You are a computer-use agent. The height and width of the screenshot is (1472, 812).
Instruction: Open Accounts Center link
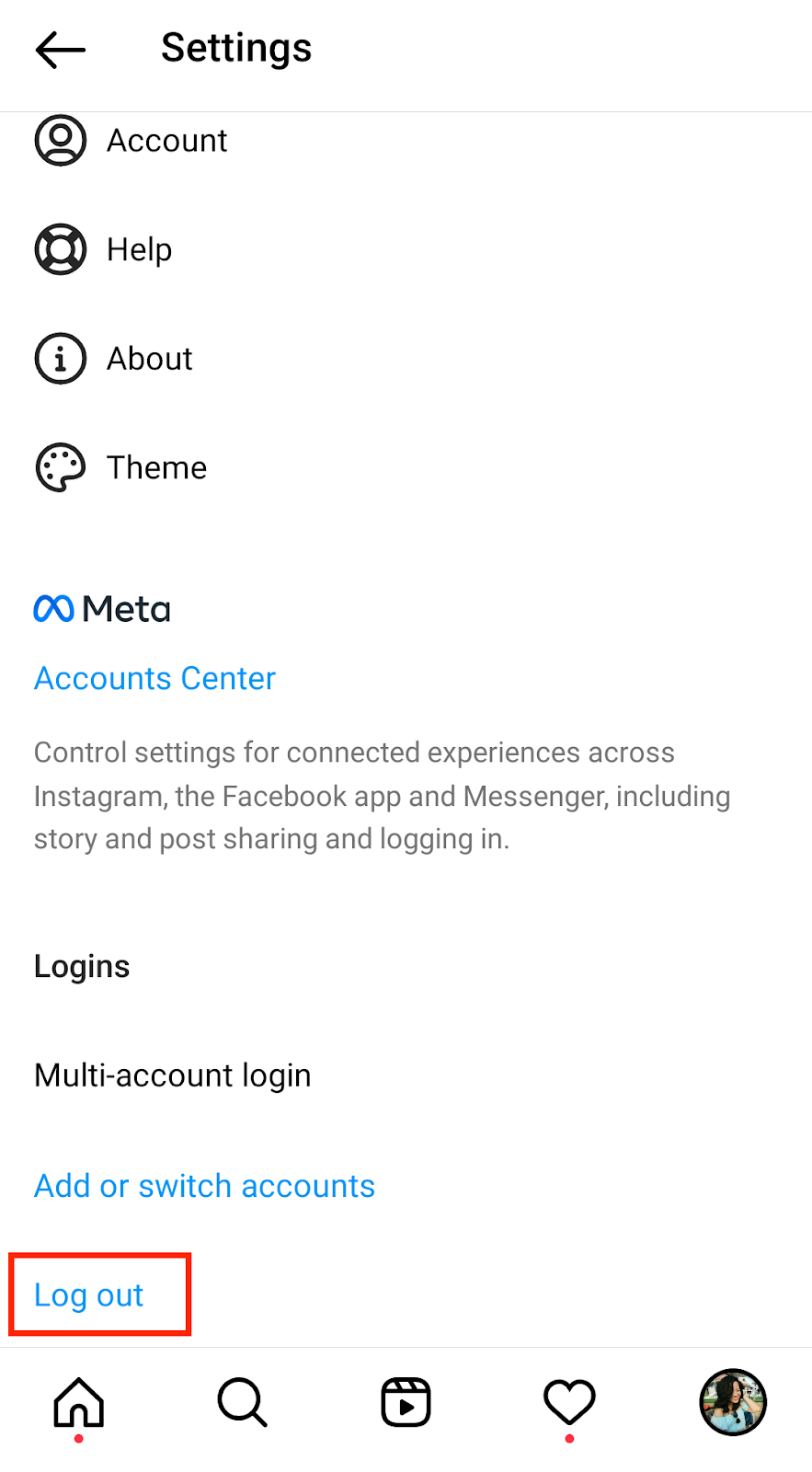point(154,679)
